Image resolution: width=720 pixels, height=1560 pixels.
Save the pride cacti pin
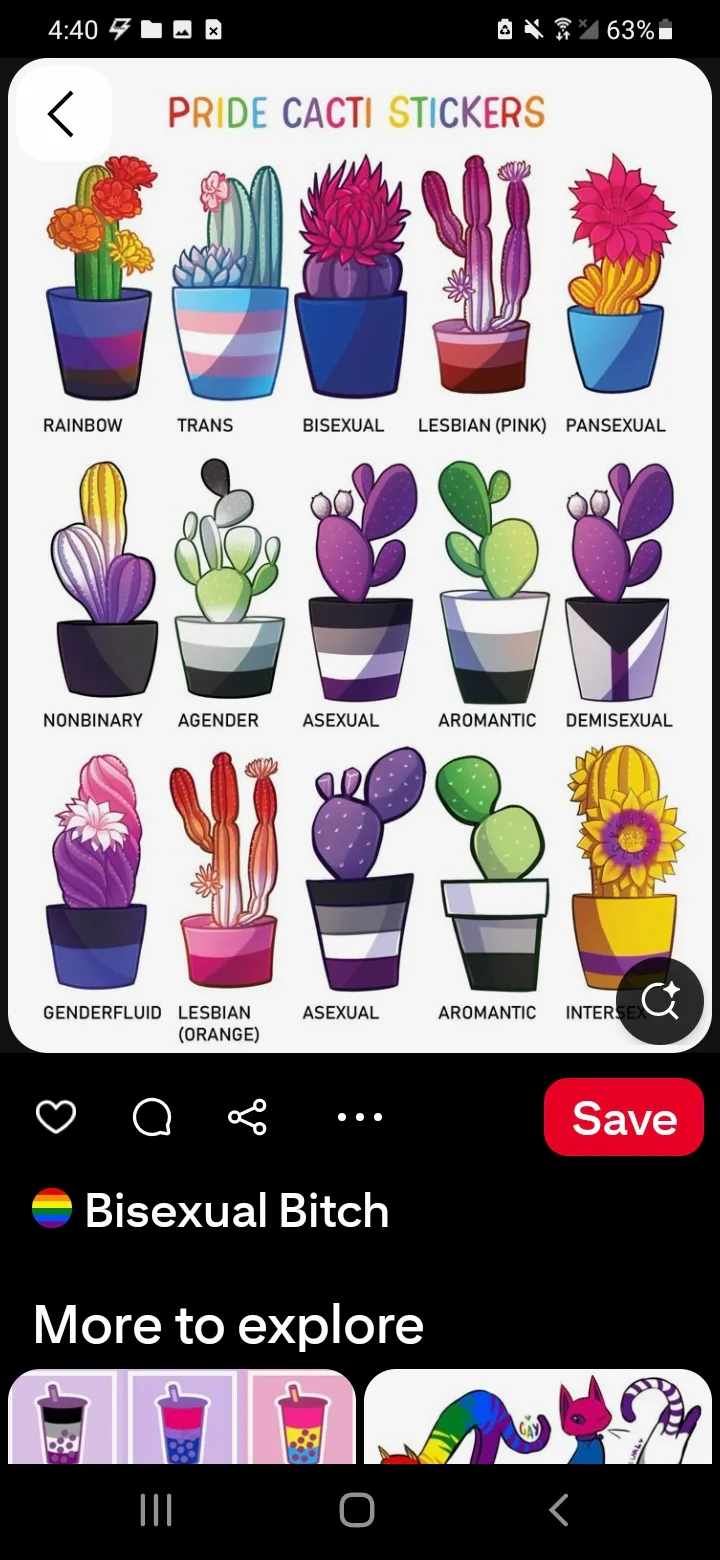(624, 1117)
